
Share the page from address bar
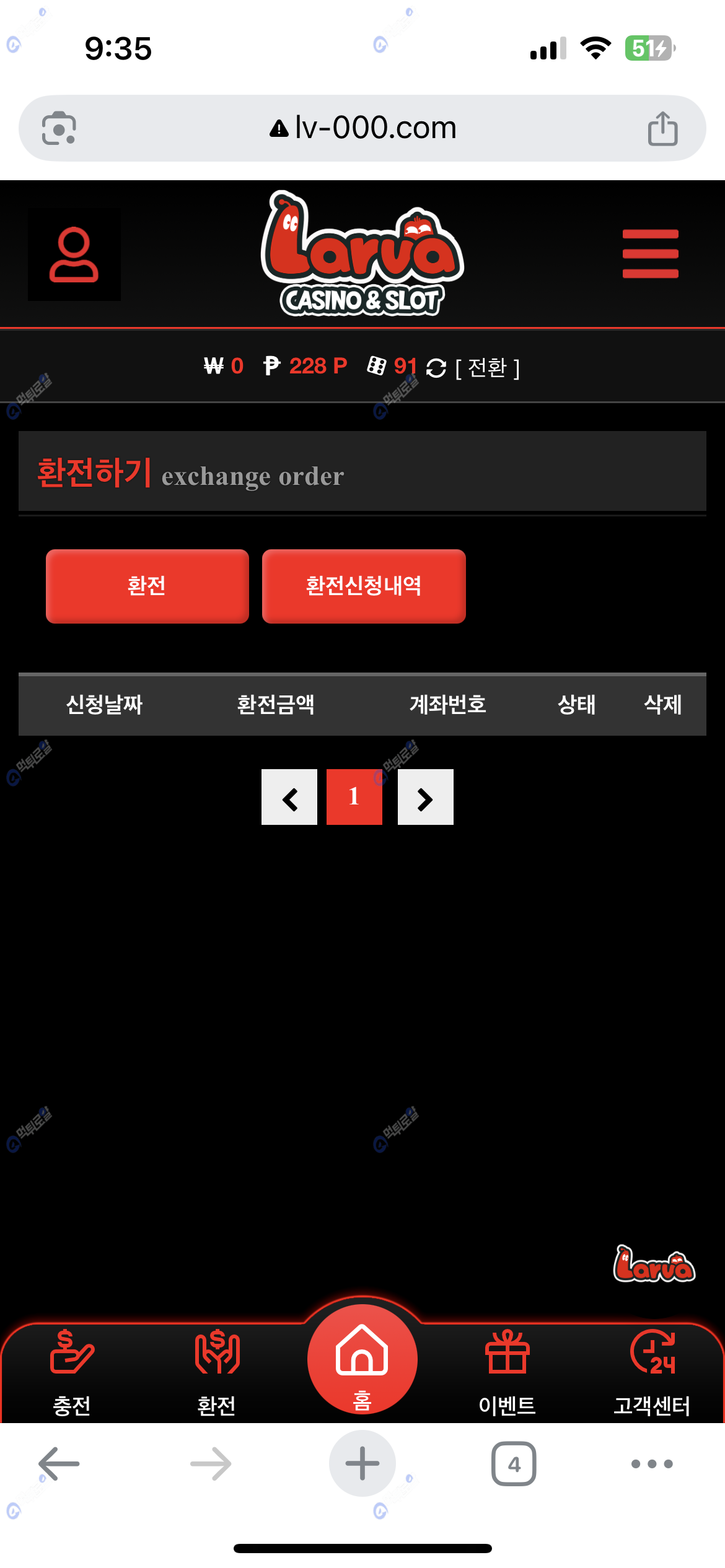[x=662, y=129]
